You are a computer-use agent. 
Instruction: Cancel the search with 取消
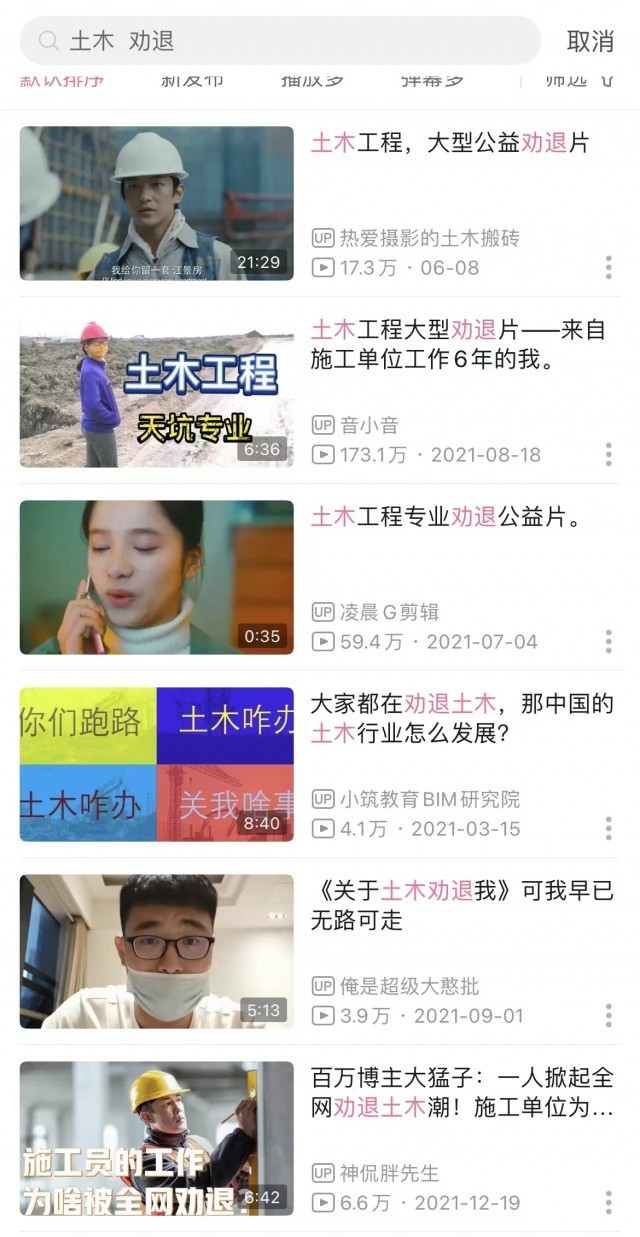click(x=590, y=41)
